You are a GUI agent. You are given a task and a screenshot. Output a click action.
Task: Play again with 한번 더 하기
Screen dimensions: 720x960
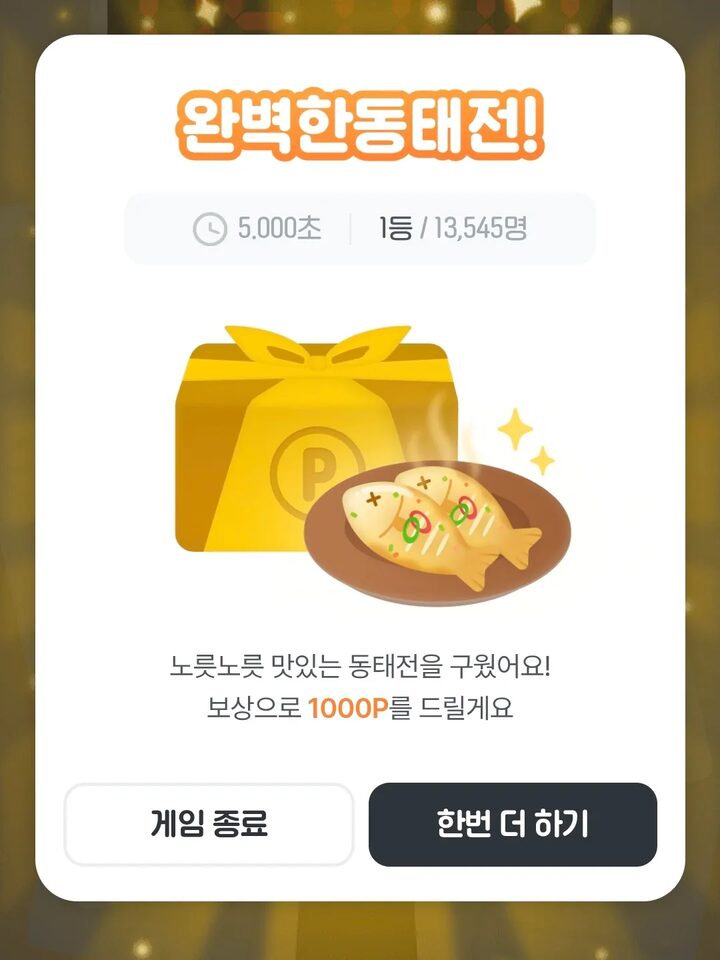pos(512,825)
